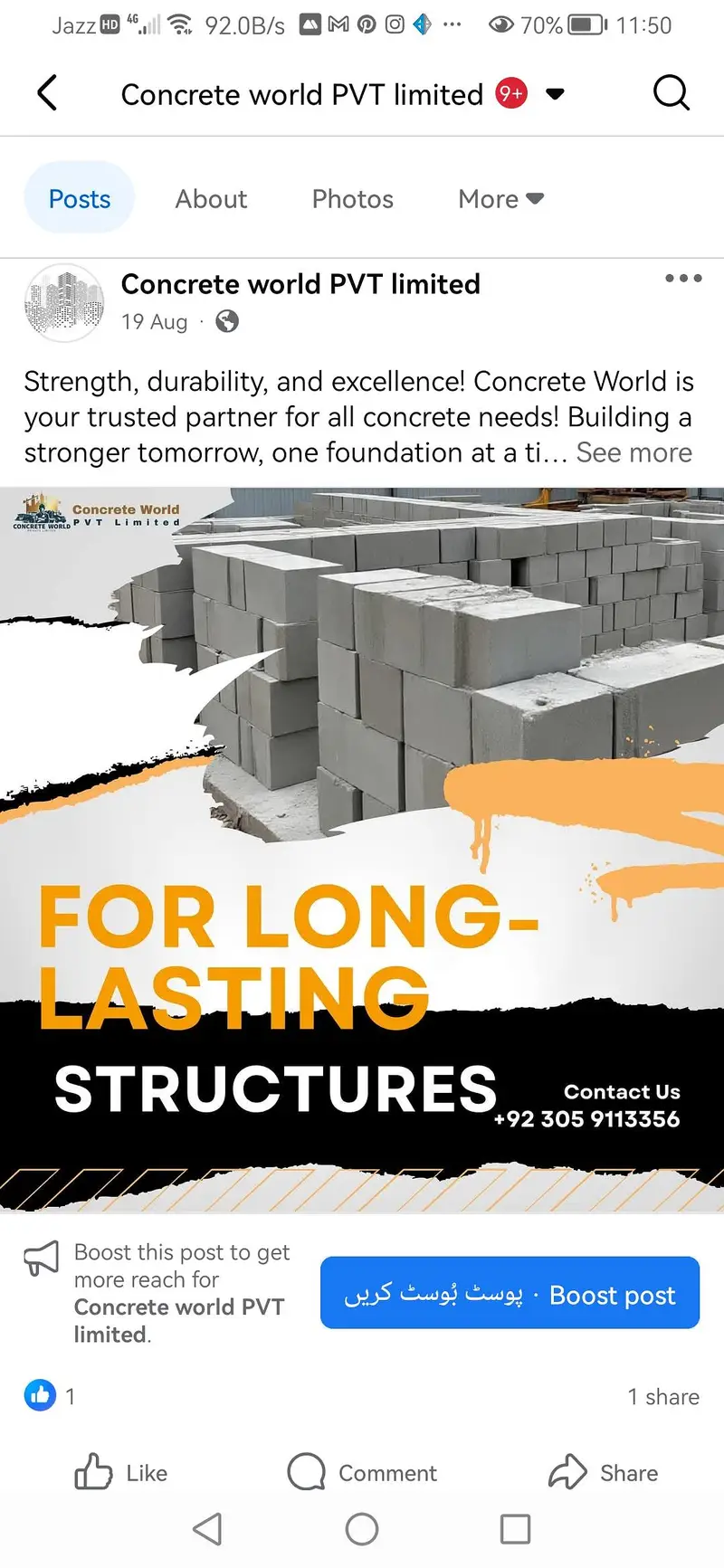Viewport: 724px width, 1568px height.
Task: Tap the system home button
Action: [x=362, y=1529]
